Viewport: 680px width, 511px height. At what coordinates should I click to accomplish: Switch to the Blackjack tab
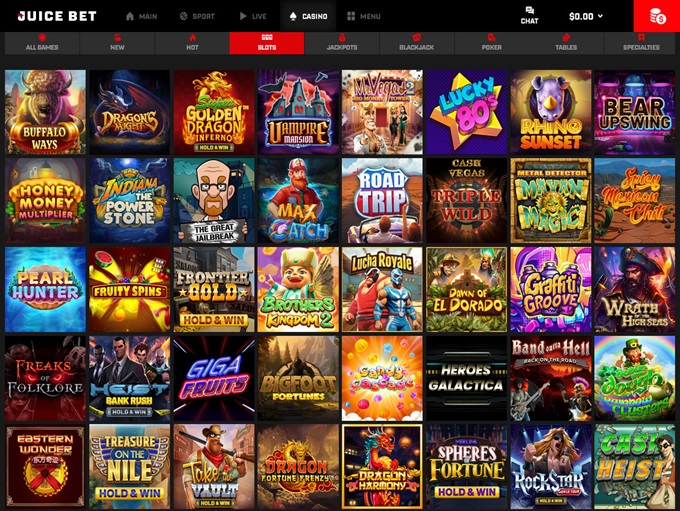(416, 42)
